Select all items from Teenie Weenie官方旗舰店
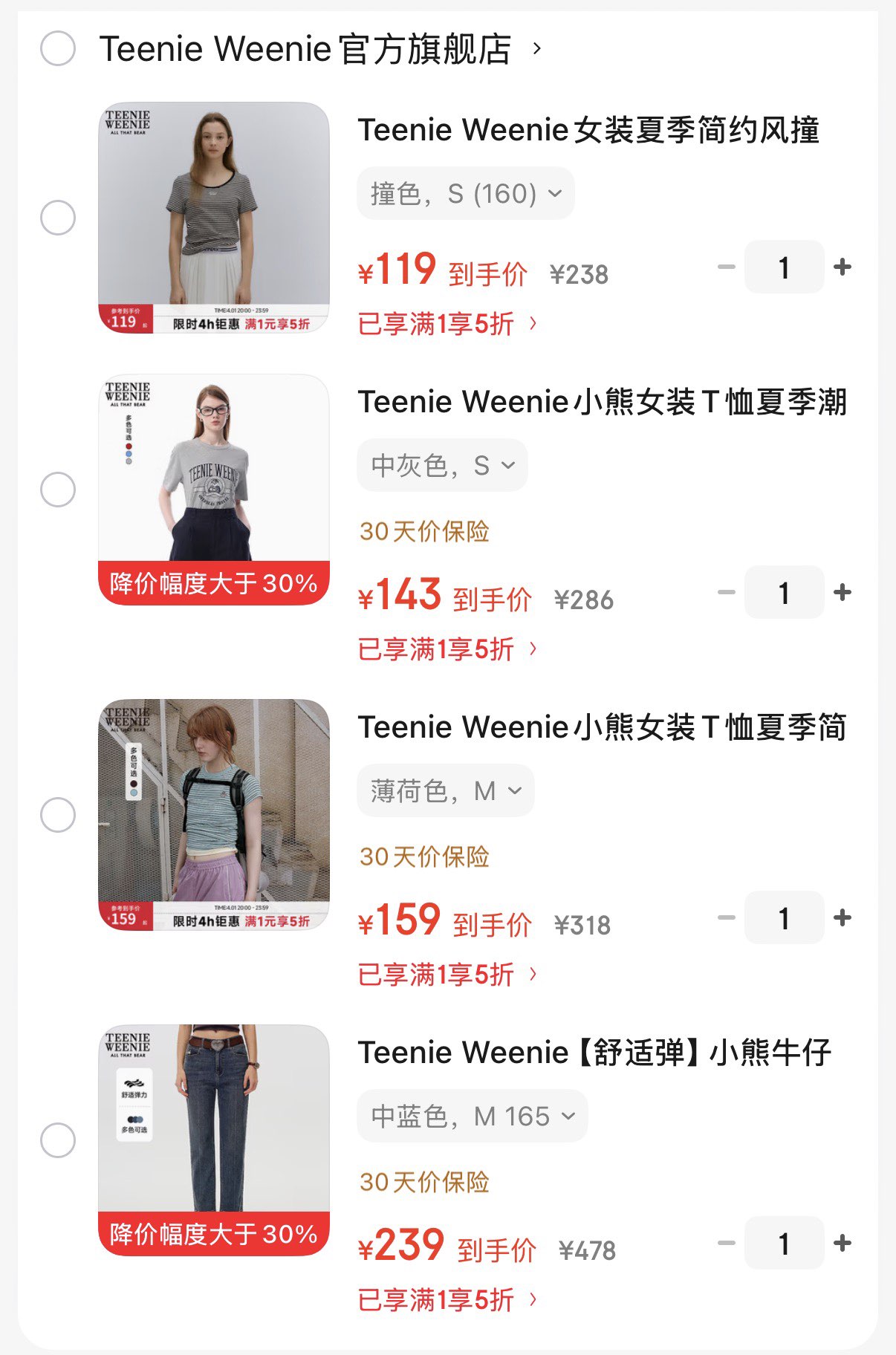This screenshot has height=1355, width=896. click(58, 49)
